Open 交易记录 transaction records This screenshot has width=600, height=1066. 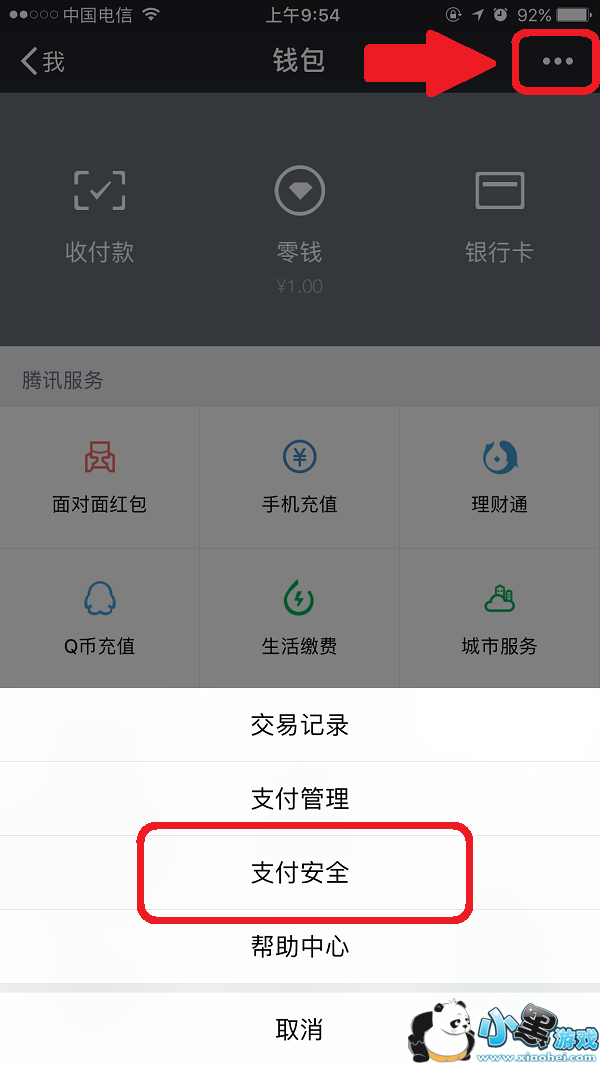300,725
